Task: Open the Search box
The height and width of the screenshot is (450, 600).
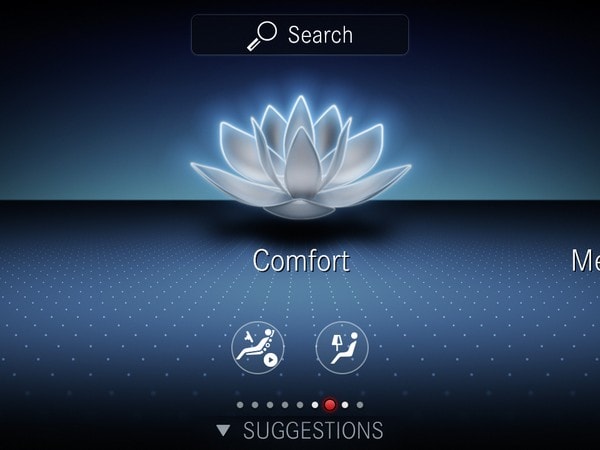Action: [300, 35]
